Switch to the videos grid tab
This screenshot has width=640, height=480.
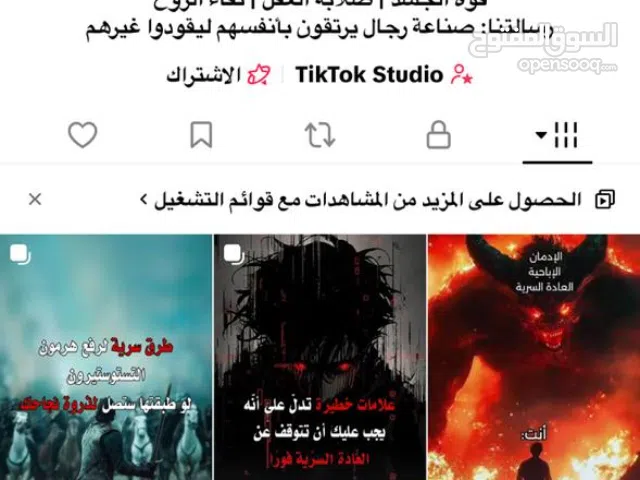pyautogui.click(x=559, y=134)
